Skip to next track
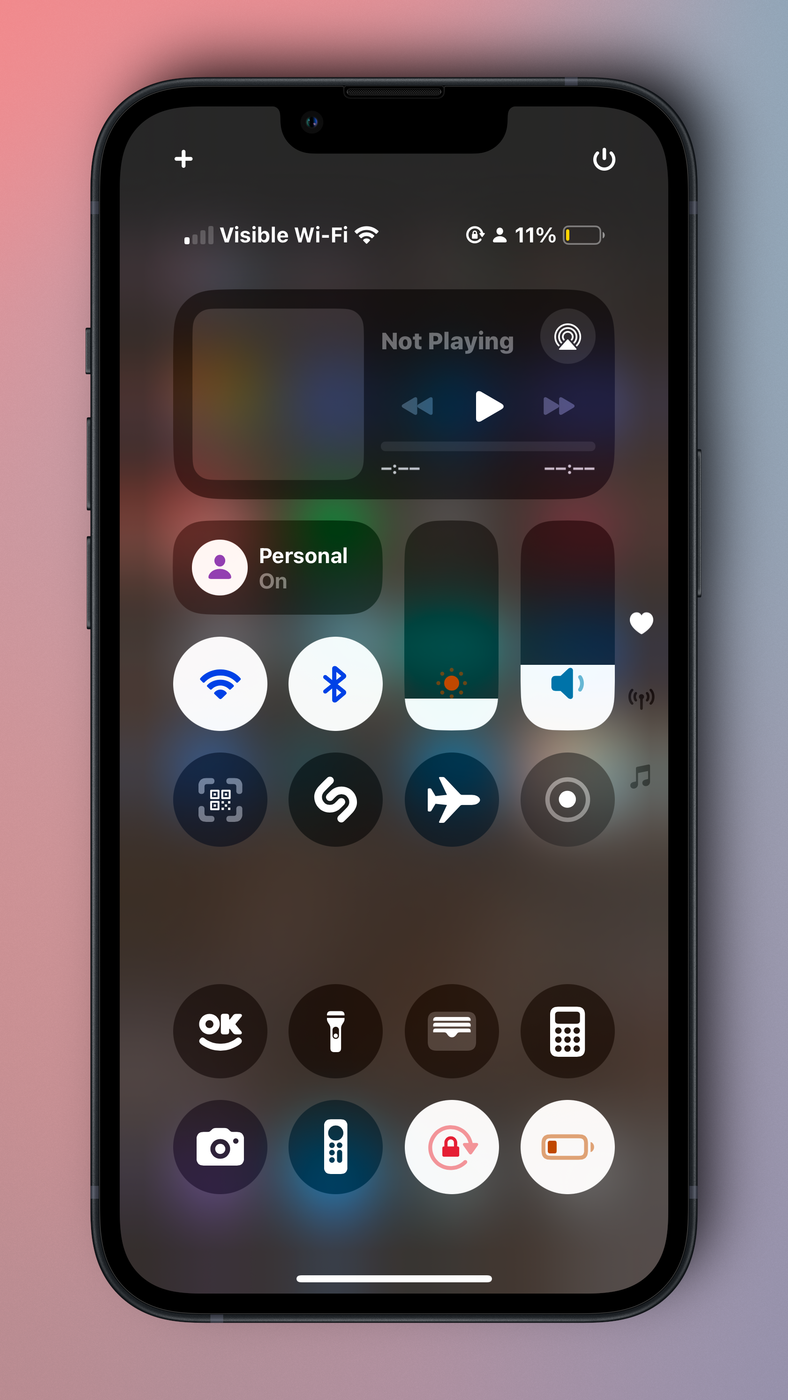Screen dimensions: 788x1400 559,406
